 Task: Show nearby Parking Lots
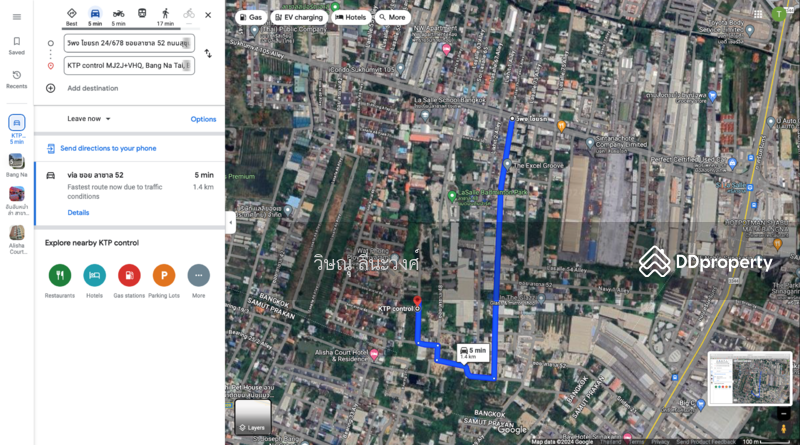[x=164, y=275]
